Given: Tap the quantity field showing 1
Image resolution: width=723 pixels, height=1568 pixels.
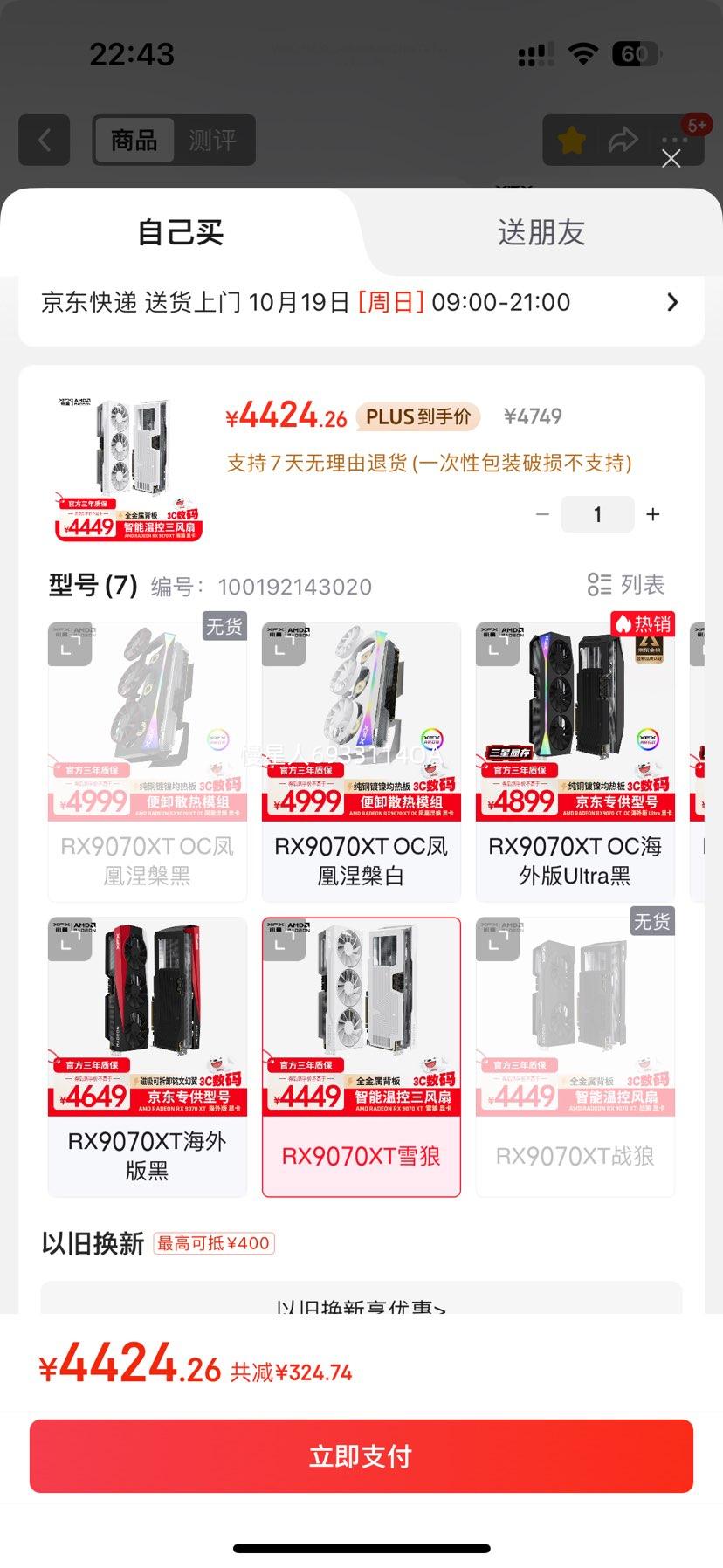Looking at the screenshot, I should coord(597,514).
